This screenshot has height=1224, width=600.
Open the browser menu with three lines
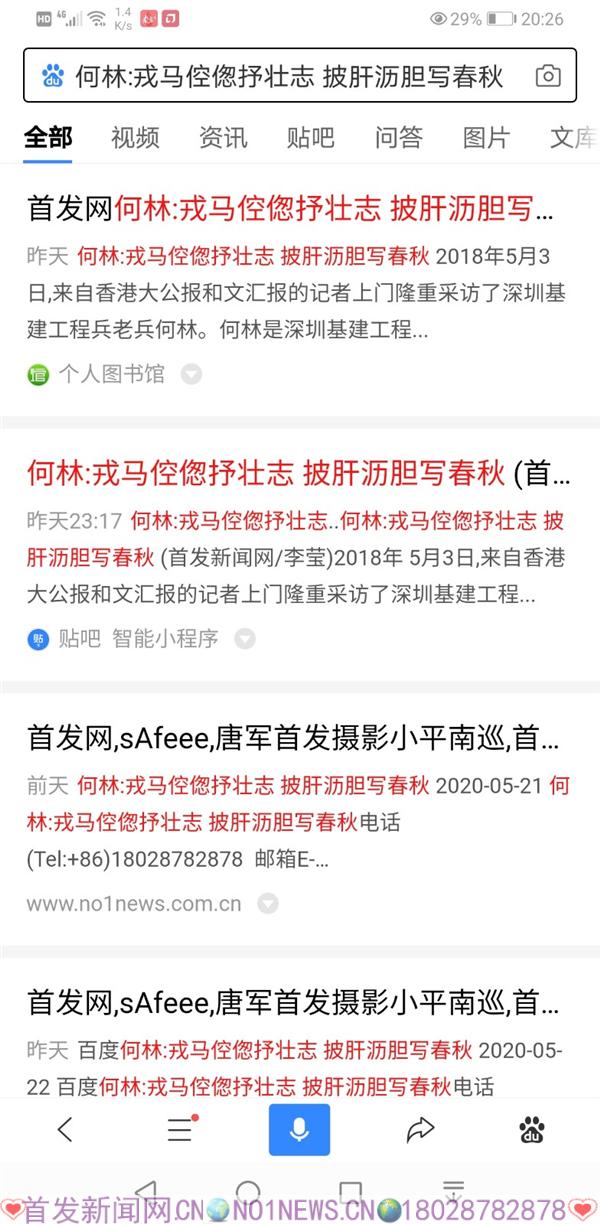(x=181, y=1130)
